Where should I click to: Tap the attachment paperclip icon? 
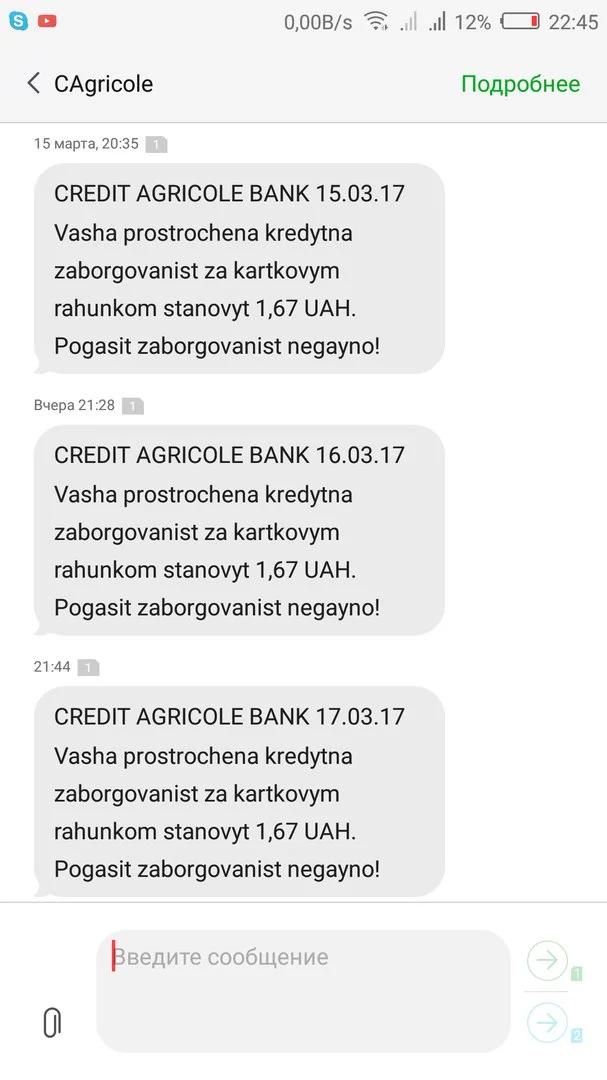pos(52,1022)
